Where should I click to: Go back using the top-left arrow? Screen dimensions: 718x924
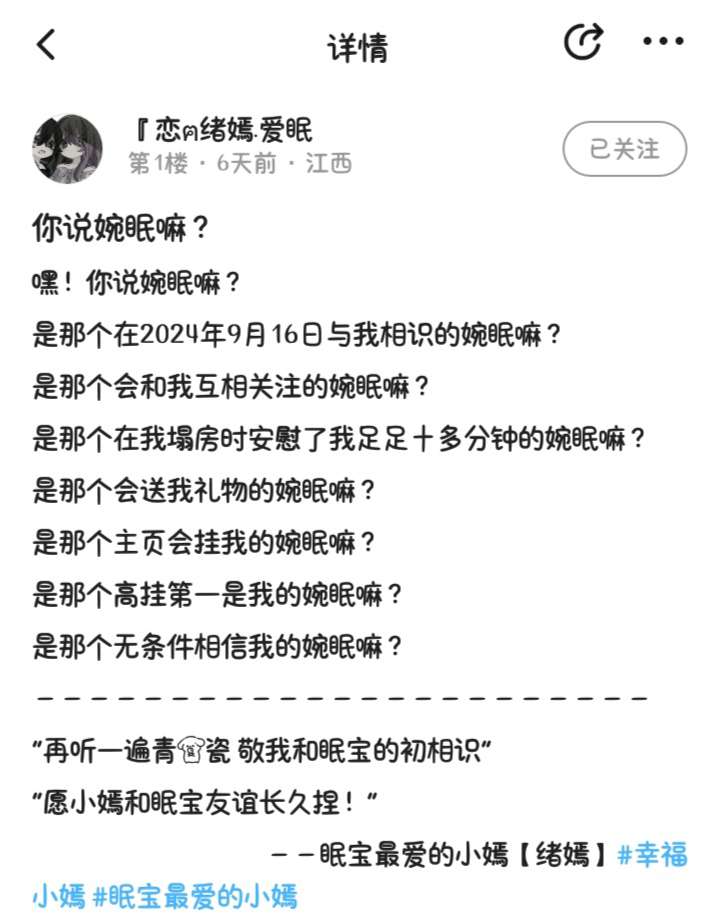(x=46, y=45)
